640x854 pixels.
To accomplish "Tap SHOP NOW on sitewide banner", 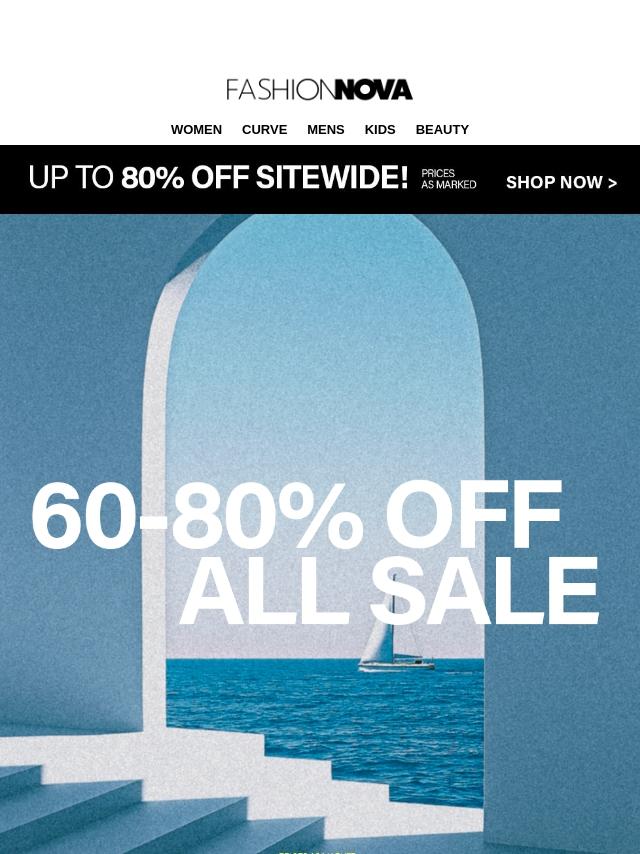I will (x=561, y=182).
